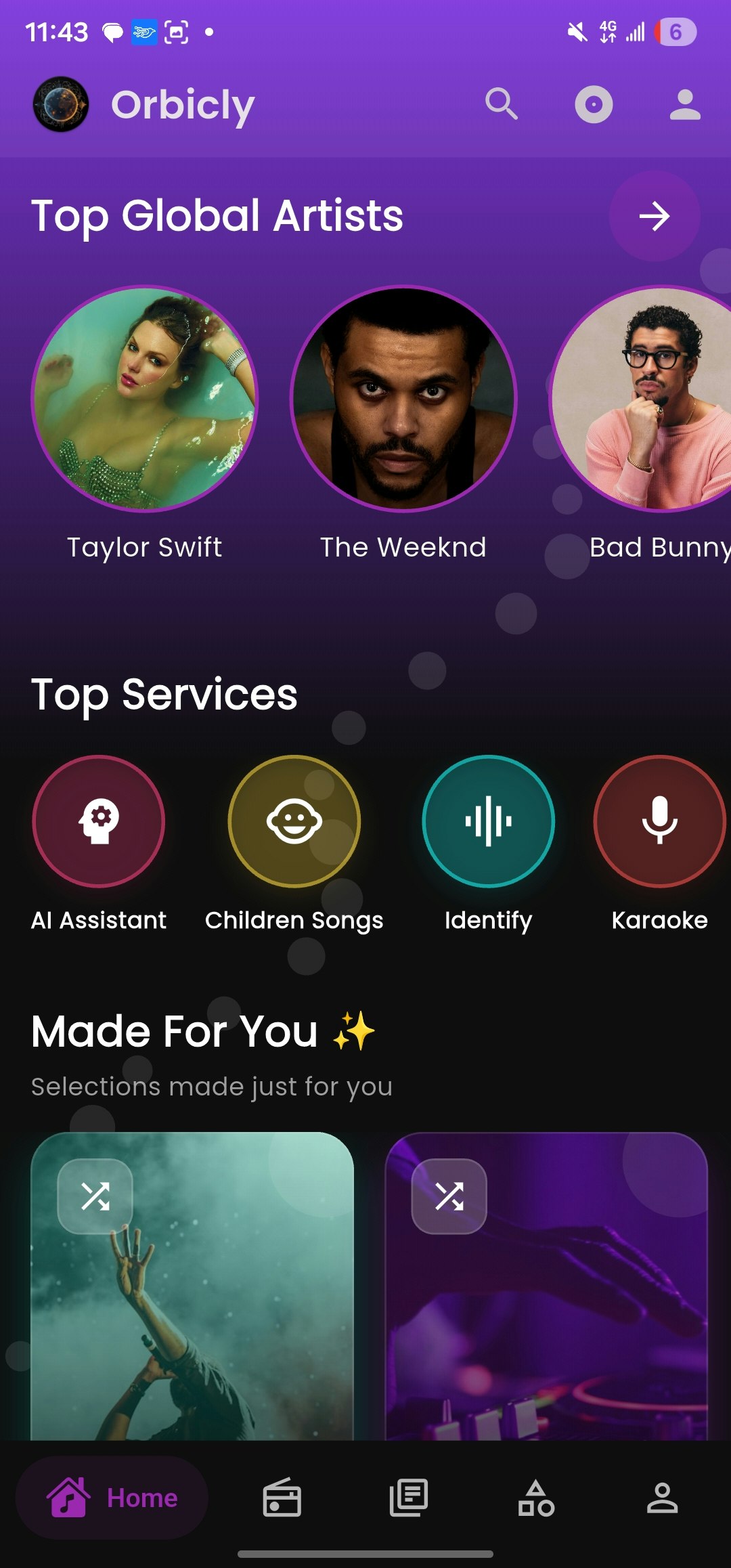Switch to the library tab
The width and height of the screenshot is (731, 1568).
(409, 1498)
